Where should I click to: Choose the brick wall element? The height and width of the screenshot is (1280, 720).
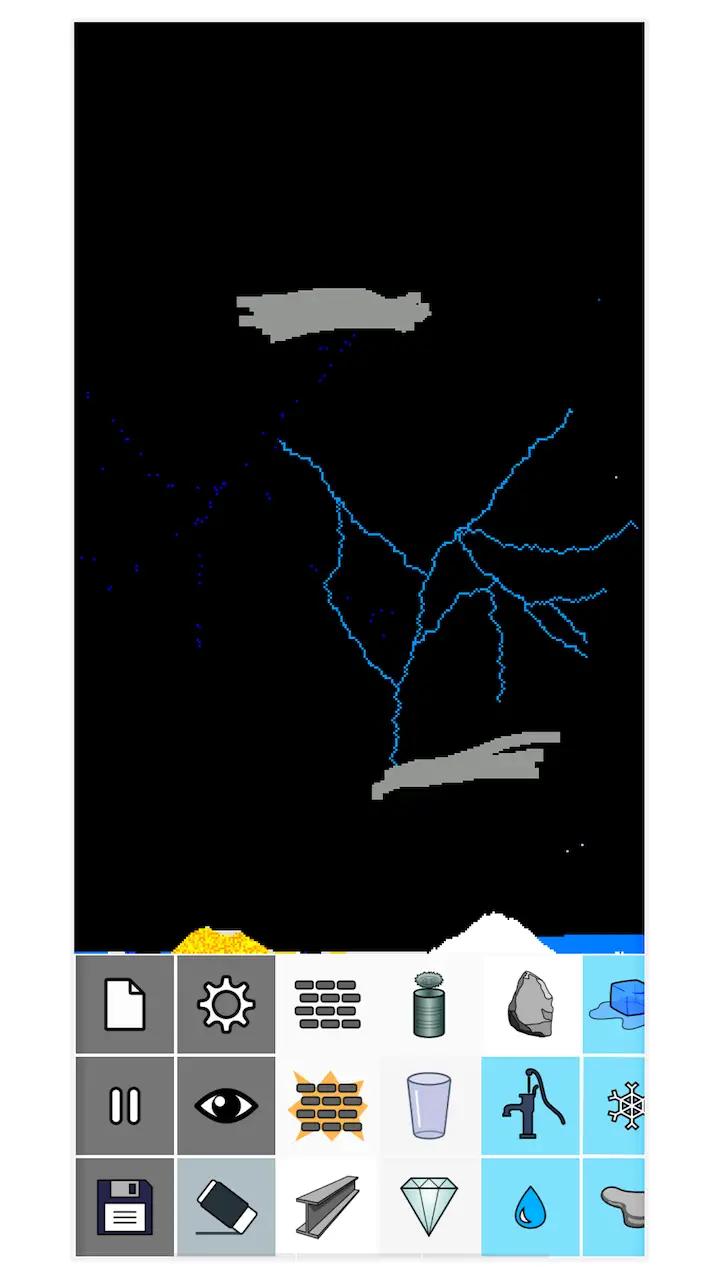pyautogui.click(x=327, y=1004)
